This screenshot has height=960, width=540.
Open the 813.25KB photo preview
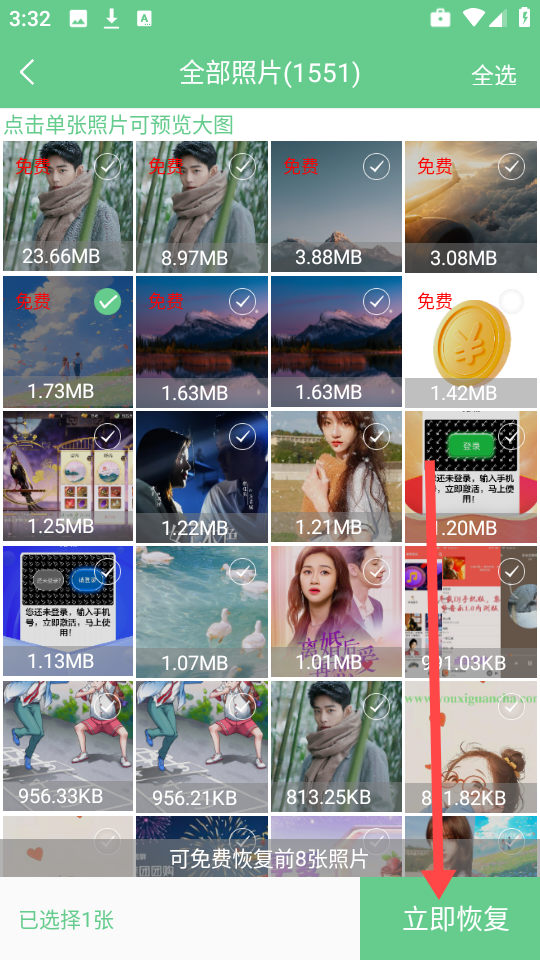[x=336, y=746]
